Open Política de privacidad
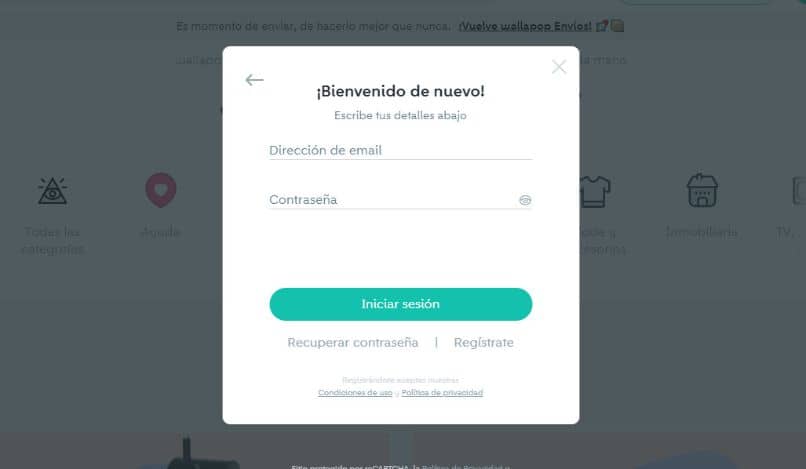 pyautogui.click(x=442, y=393)
